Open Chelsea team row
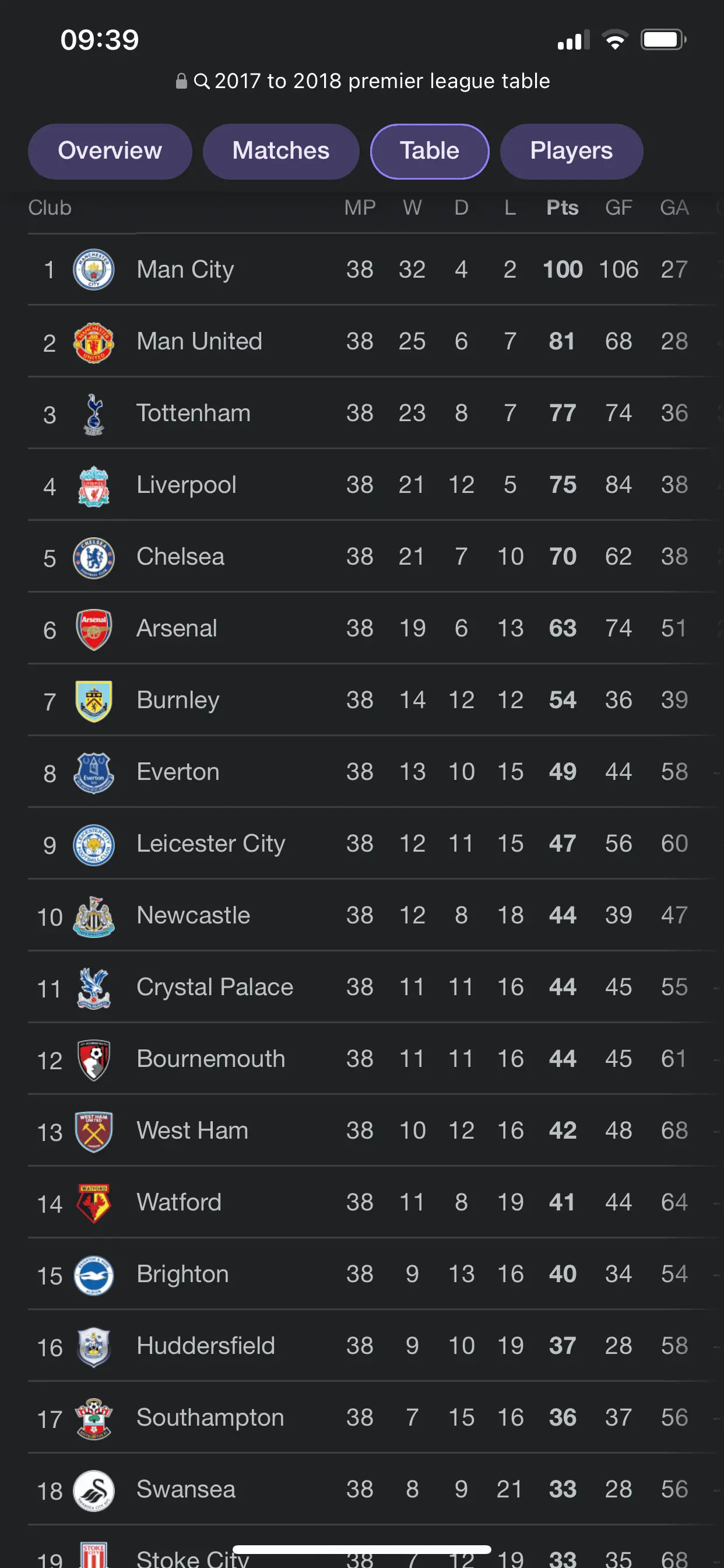 point(180,557)
